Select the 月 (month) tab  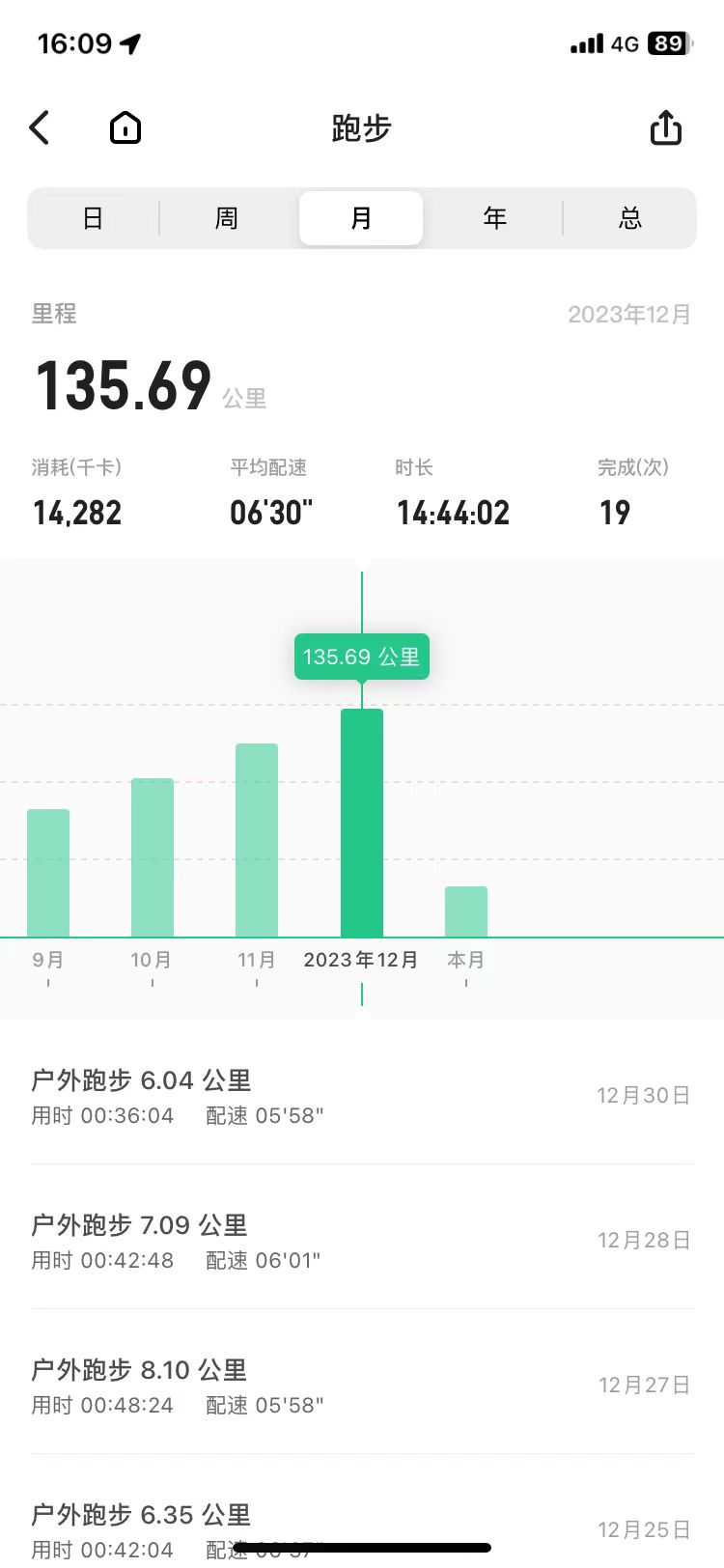tap(361, 218)
